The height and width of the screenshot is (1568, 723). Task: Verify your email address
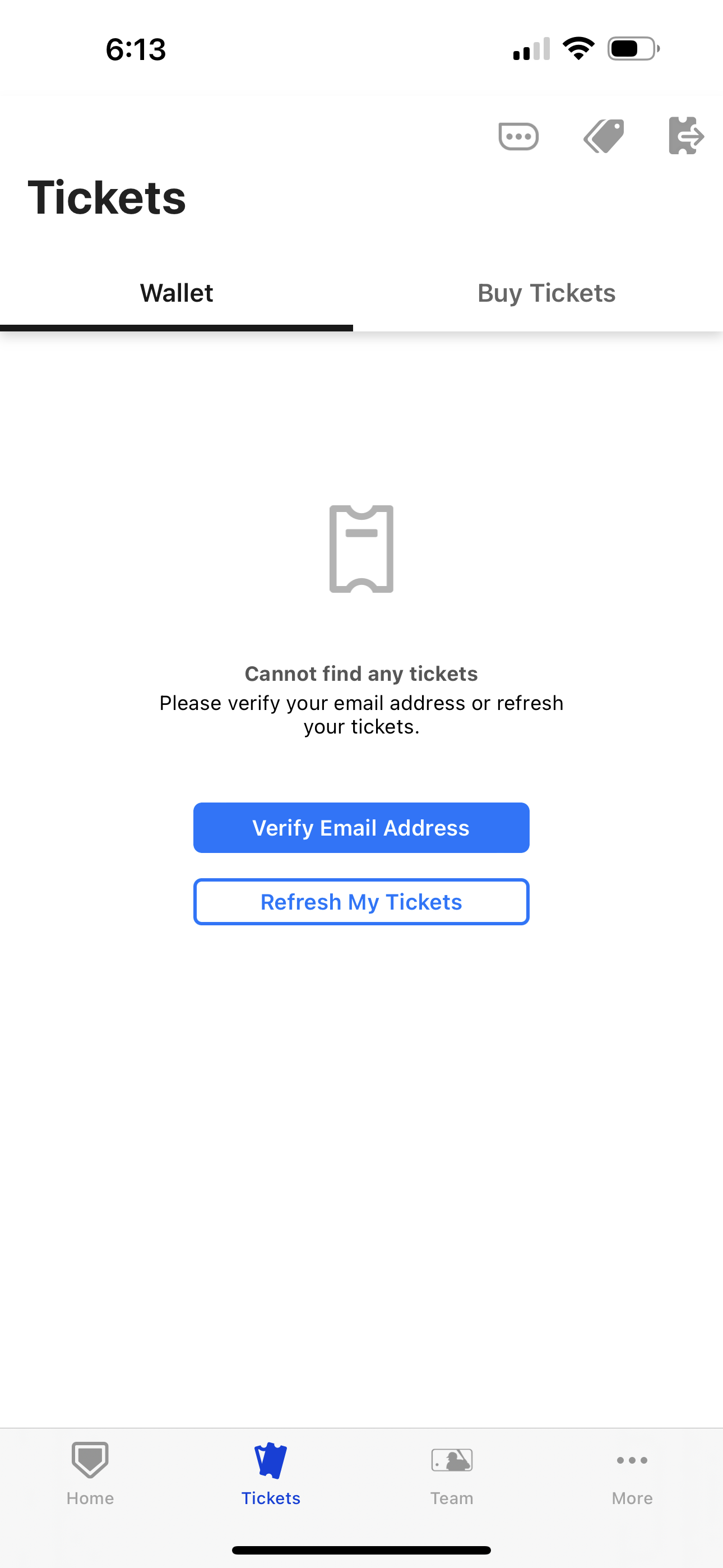(361, 828)
